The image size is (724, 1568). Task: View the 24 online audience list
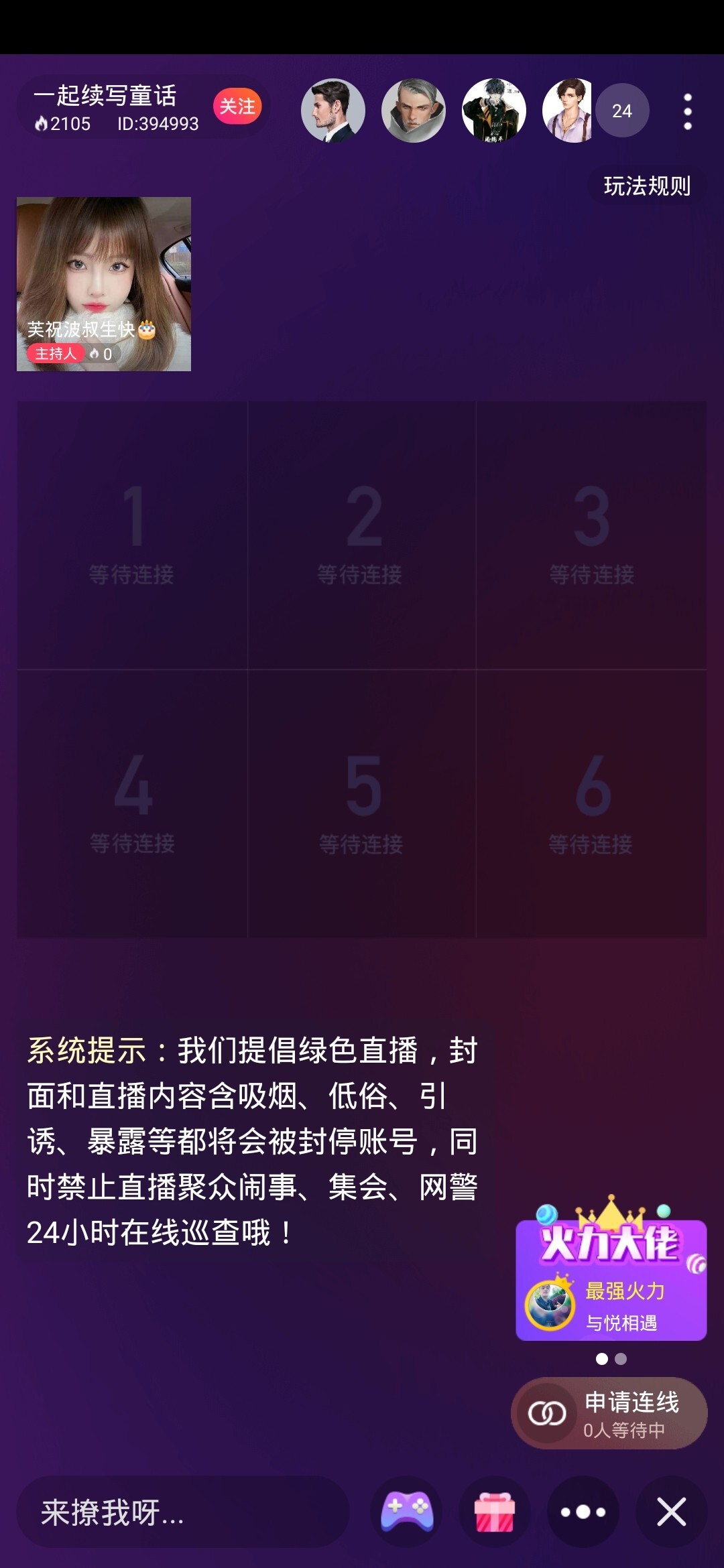621,111
